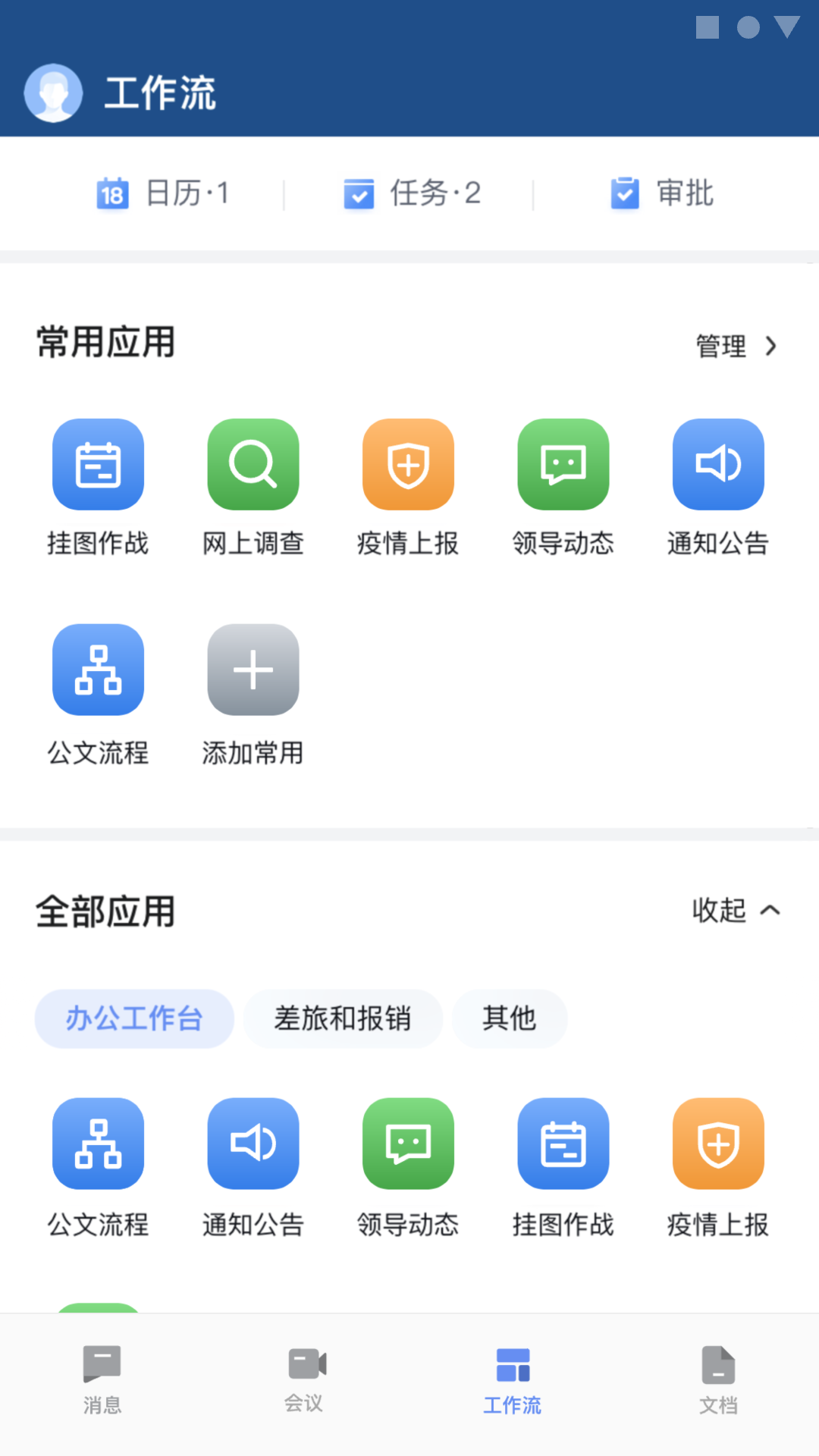The height and width of the screenshot is (1456, 819).
Task: Select the 办公工作台 chip
Action: pyautogui.click(x=134, y=1018)
